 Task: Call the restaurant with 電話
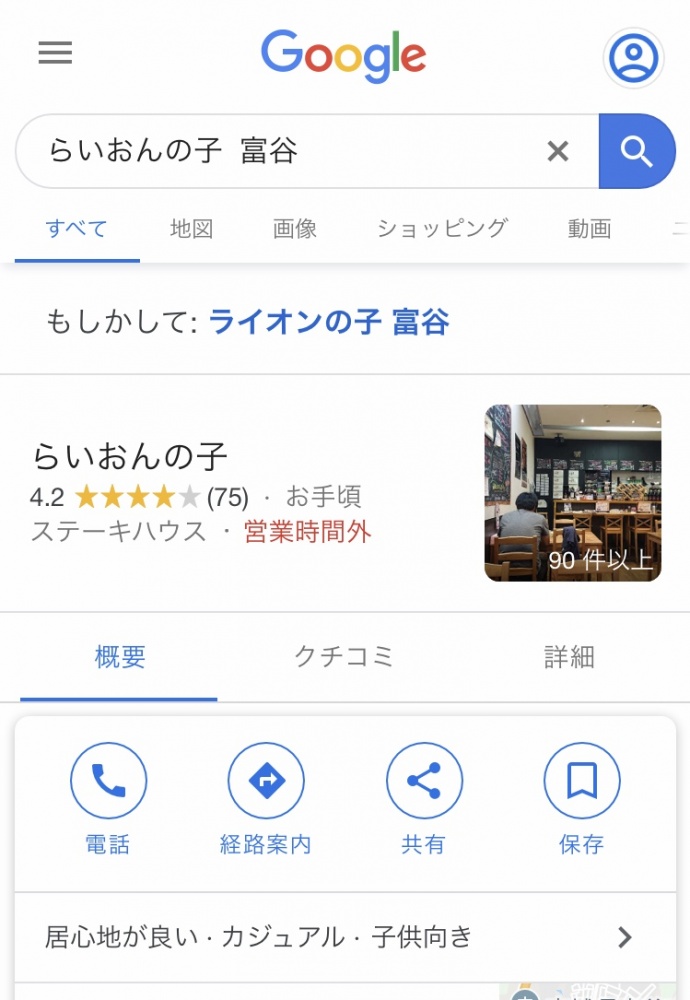point(108,781)
